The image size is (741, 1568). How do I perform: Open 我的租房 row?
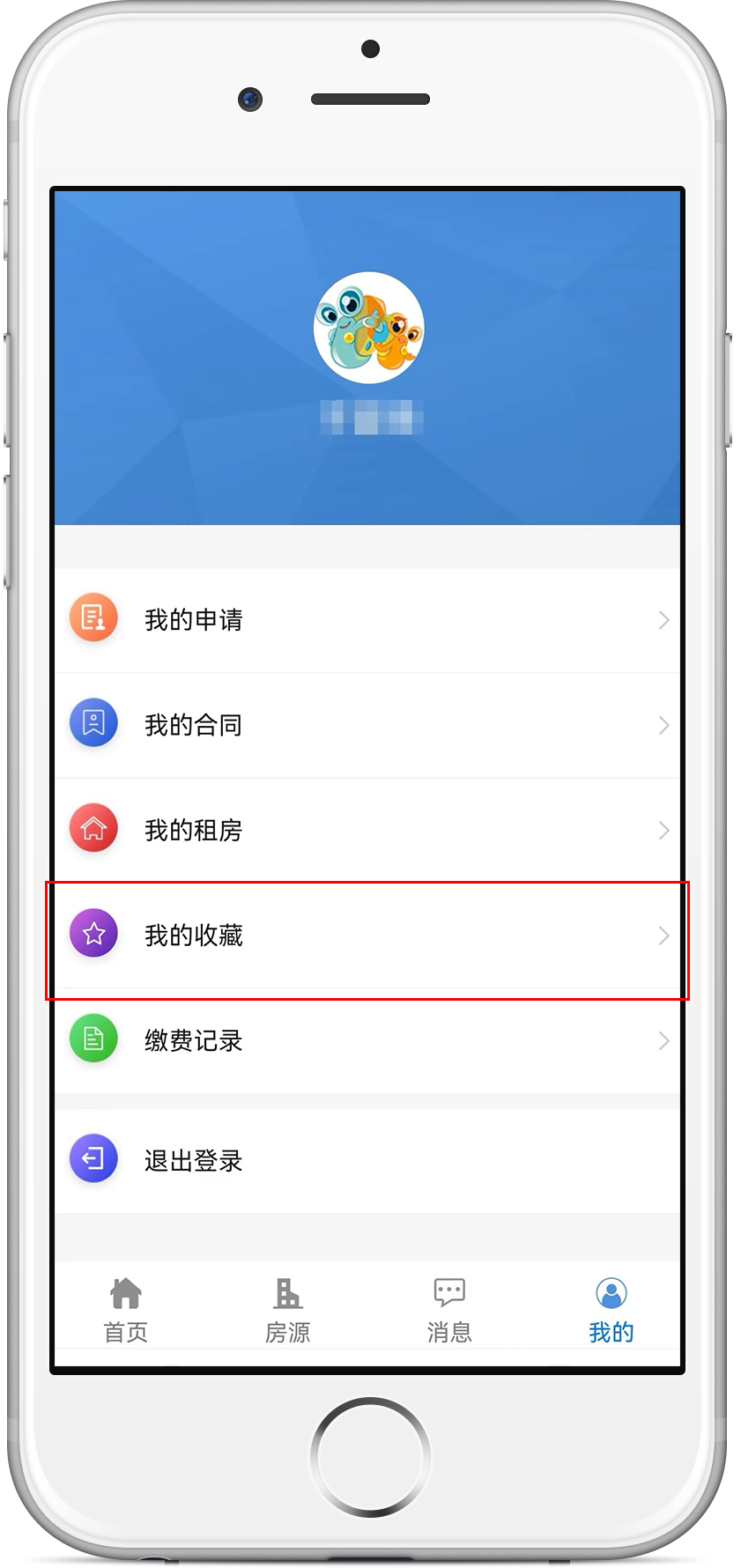coord(367,830)
